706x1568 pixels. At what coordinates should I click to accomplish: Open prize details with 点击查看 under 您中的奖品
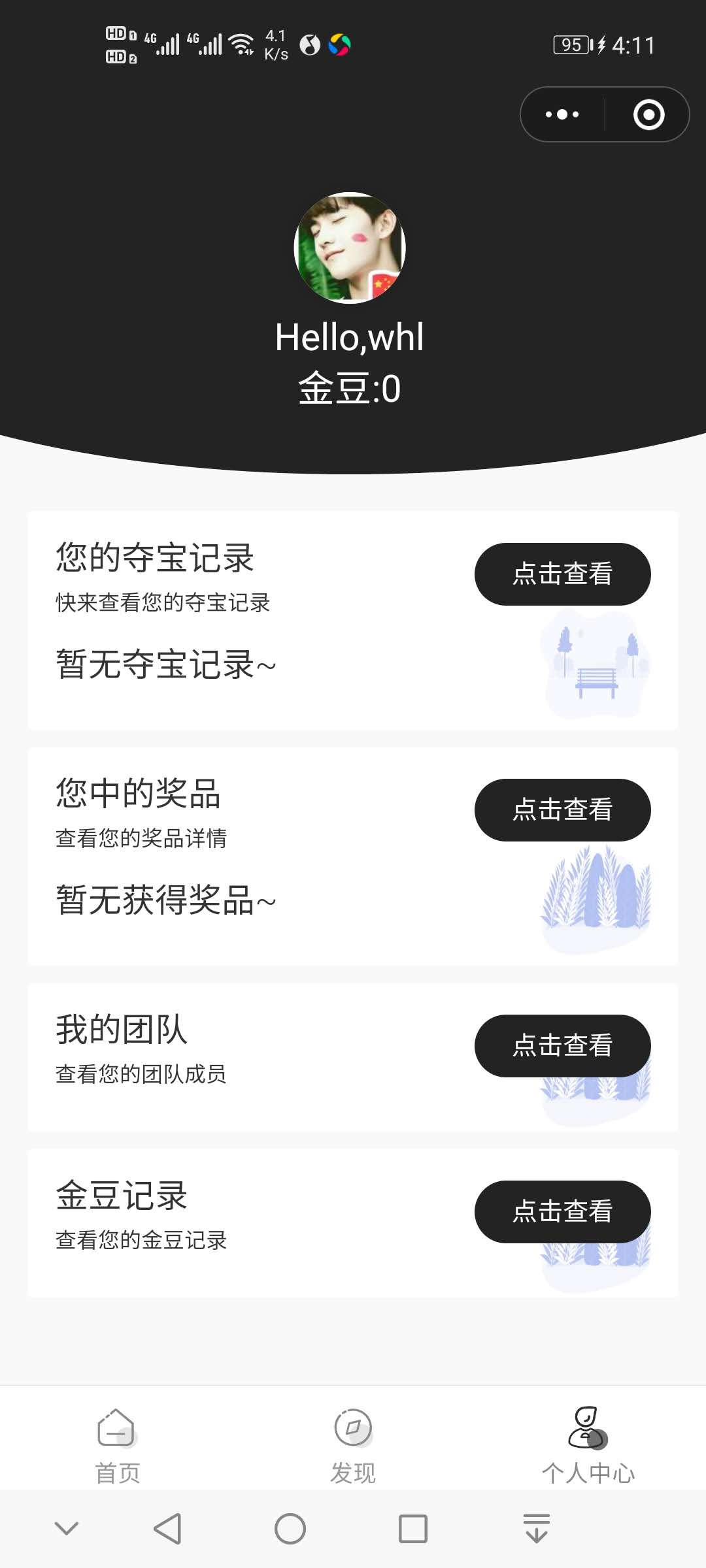[x=562, y=809]
